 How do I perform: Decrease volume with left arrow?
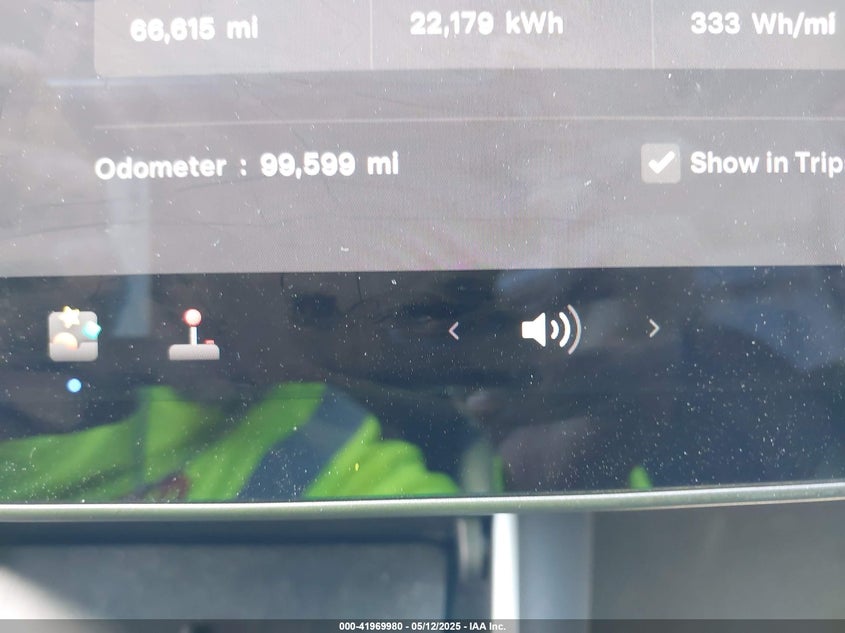[x=454, y=330]
